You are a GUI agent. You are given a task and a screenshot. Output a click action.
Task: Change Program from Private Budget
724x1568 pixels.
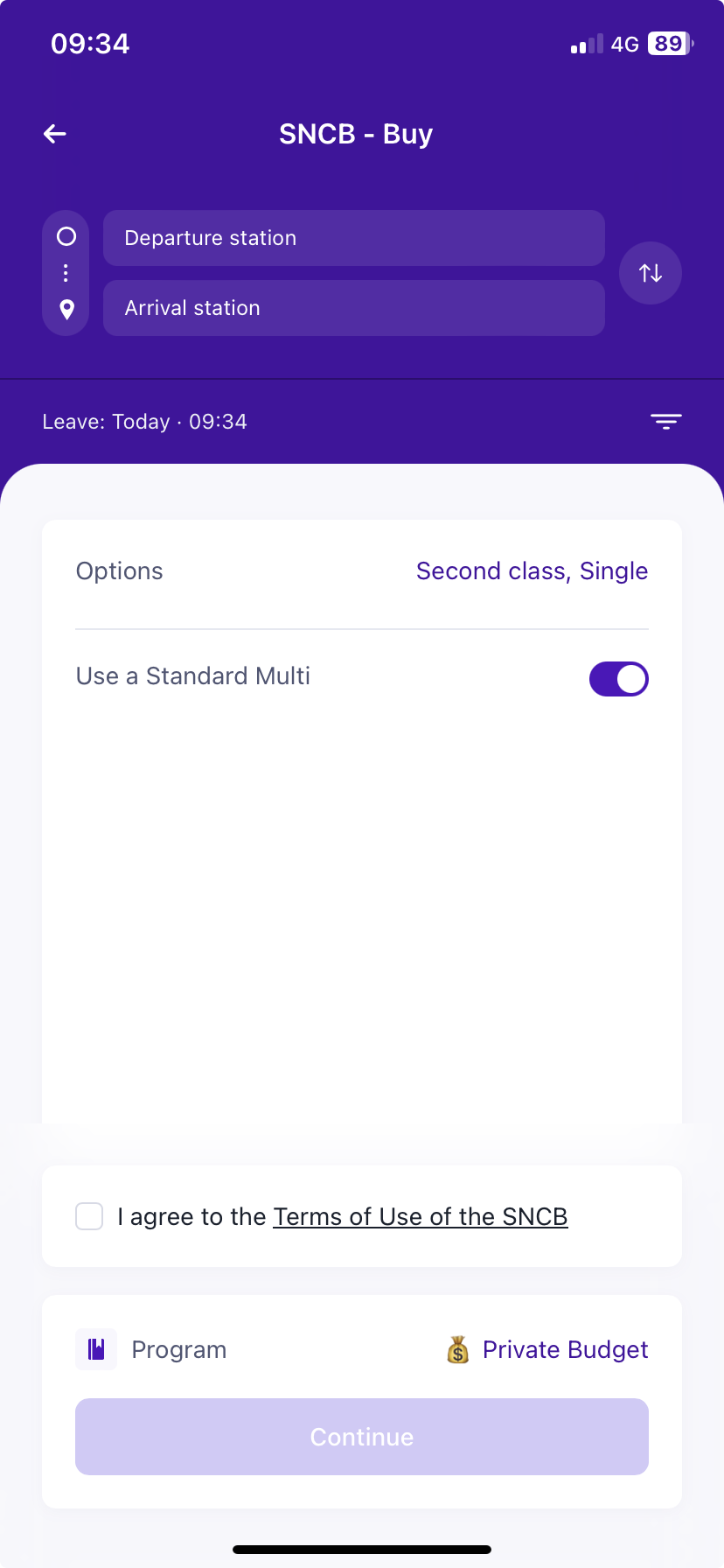tap(548, 1350)
